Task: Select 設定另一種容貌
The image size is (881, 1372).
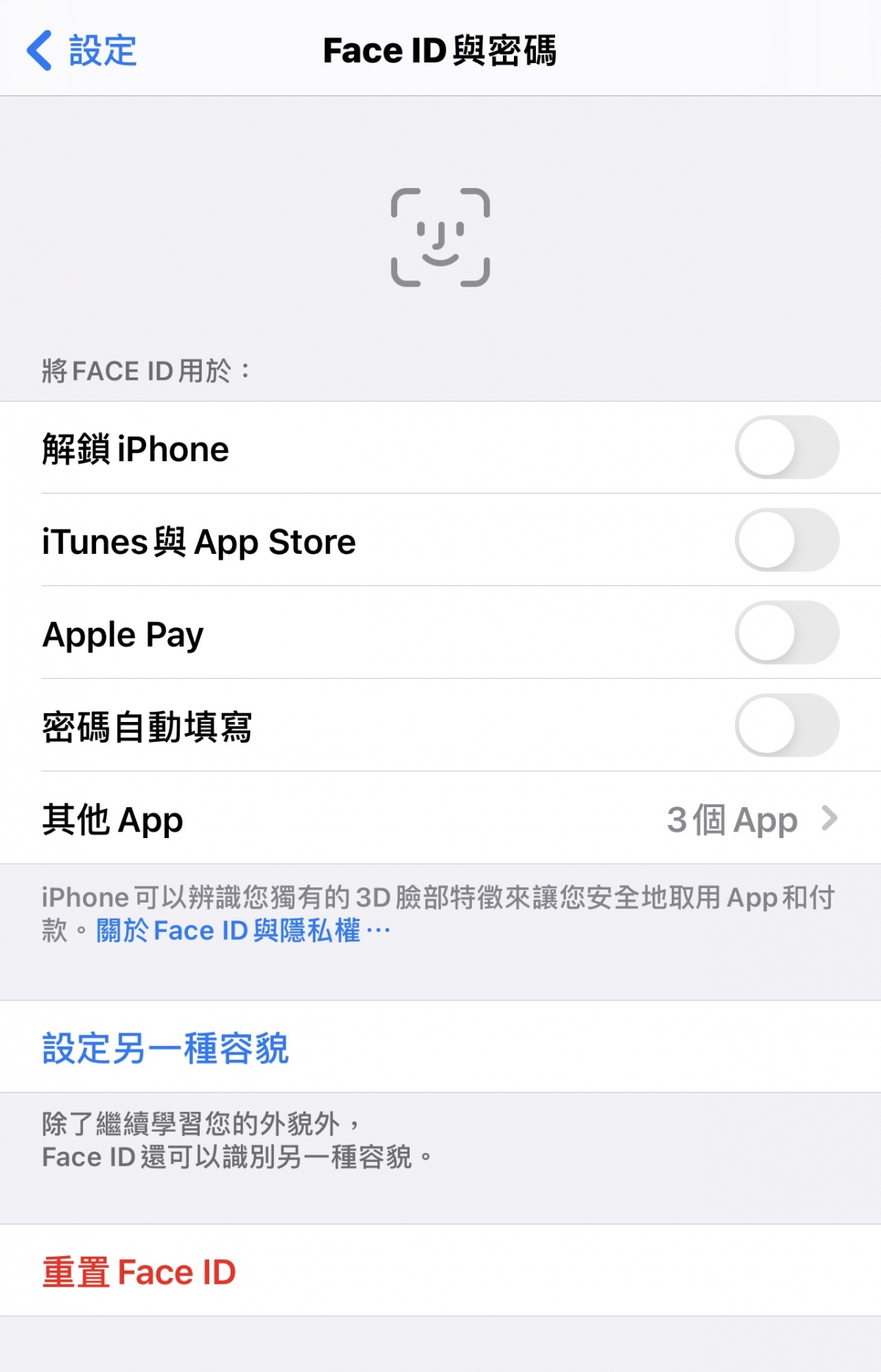Action: [x=166, y=1048]
